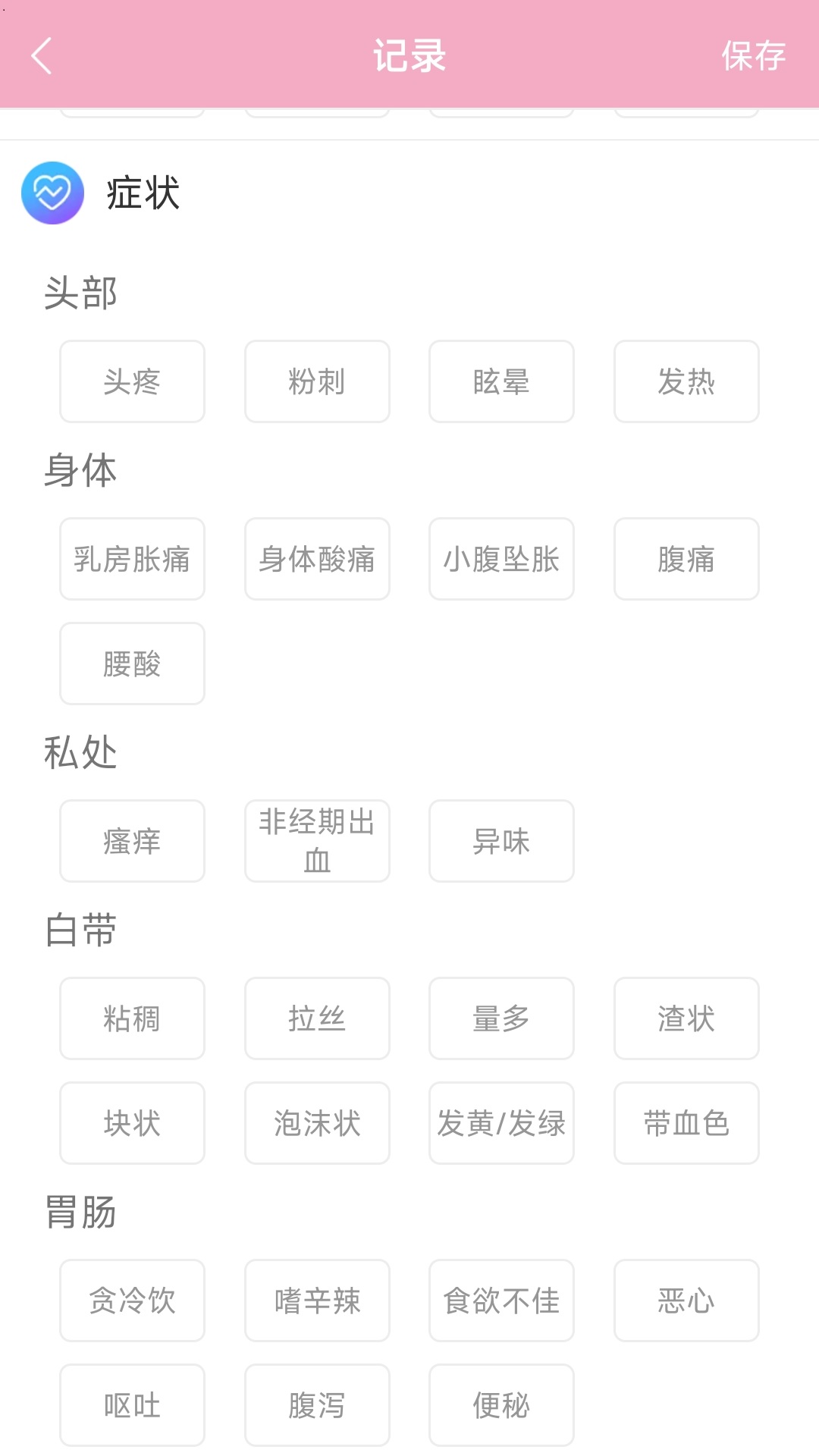Toggle 非经期出血 under 私处
The height and width of the screenshot is (1456, 819).
pos(316,841)
